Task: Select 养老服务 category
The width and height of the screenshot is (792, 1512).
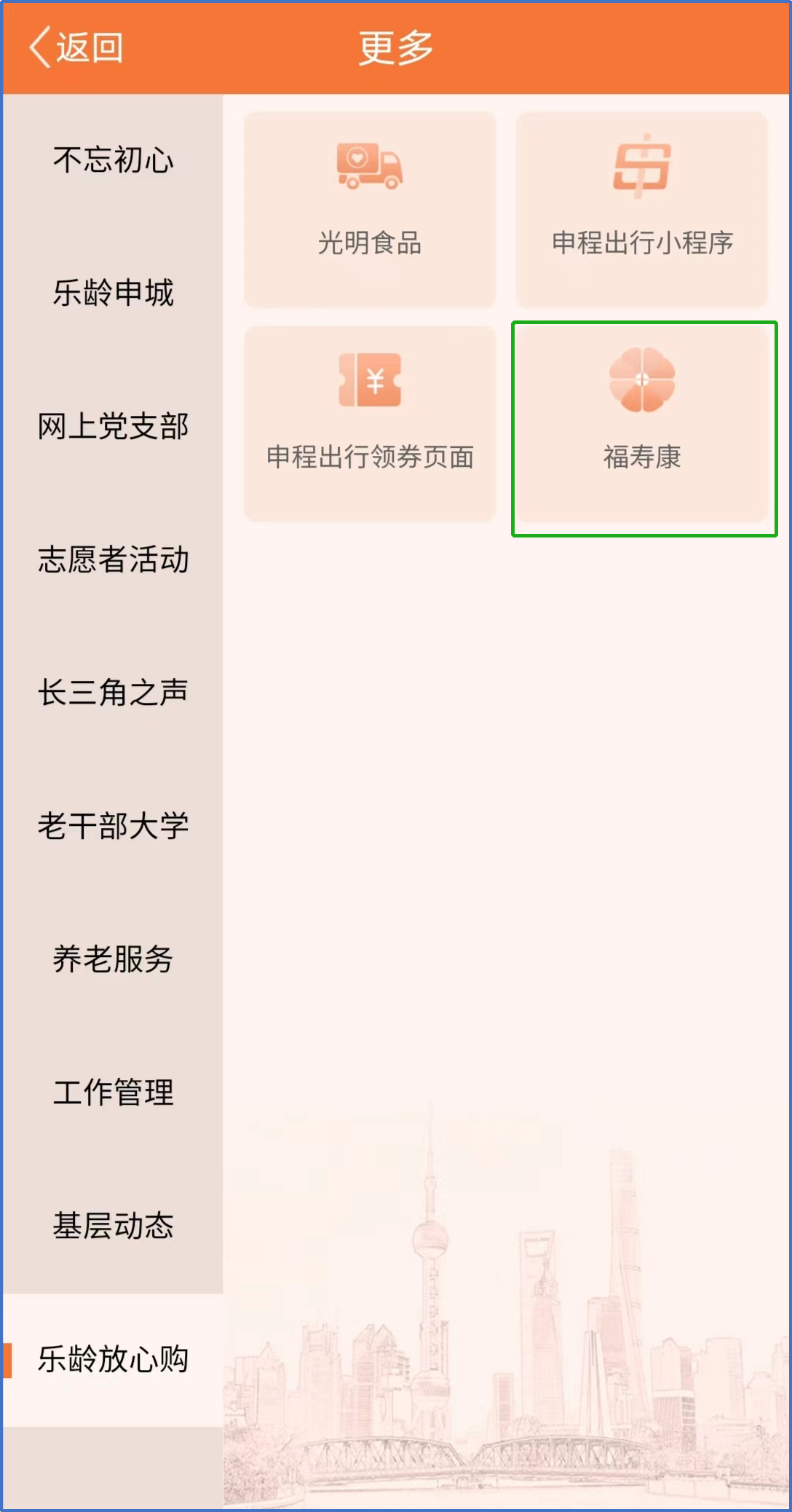Action: point(113,959)
